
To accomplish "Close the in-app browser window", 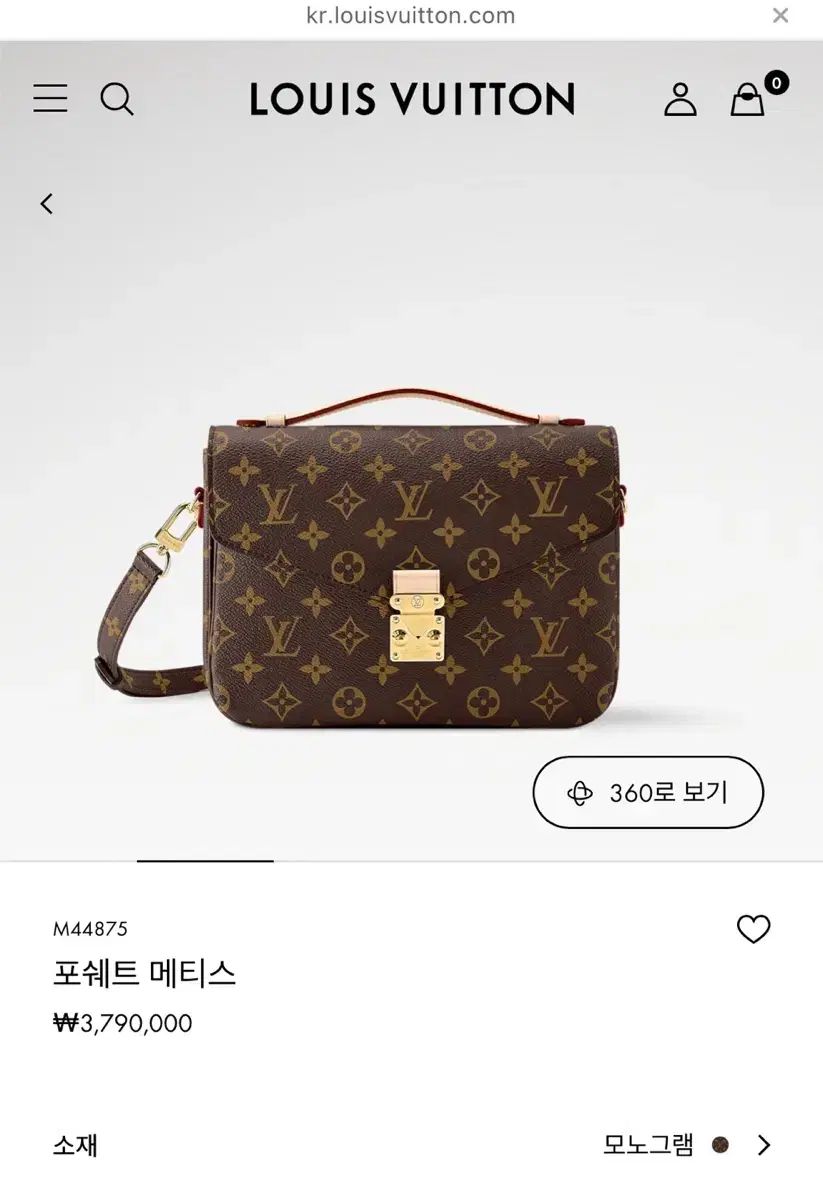I will click(781, 15).
